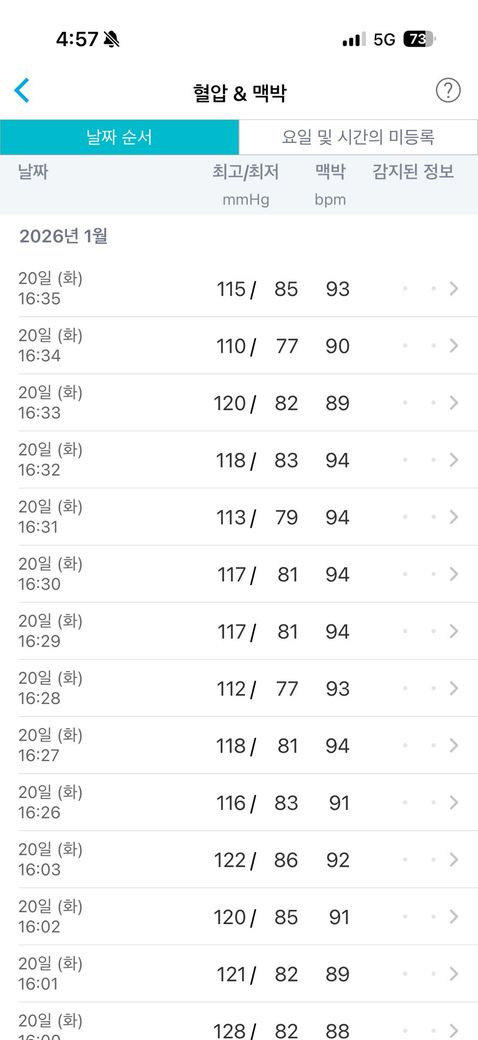View details for the 16:32 measurement
The height and width of the screenshot is (1040, 478).
click(239, 460)
